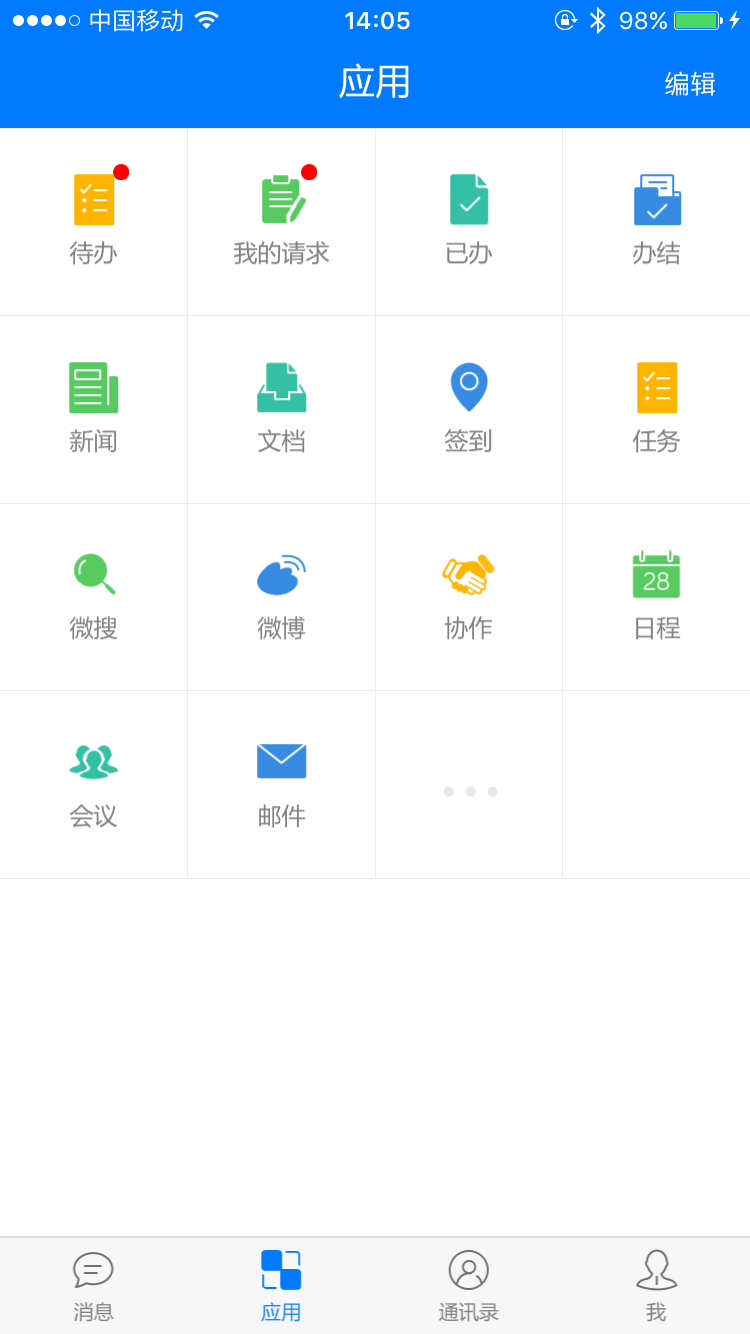Open 协作 collaboration
The width and height of the screenshot is (750, 1334).
468,596
